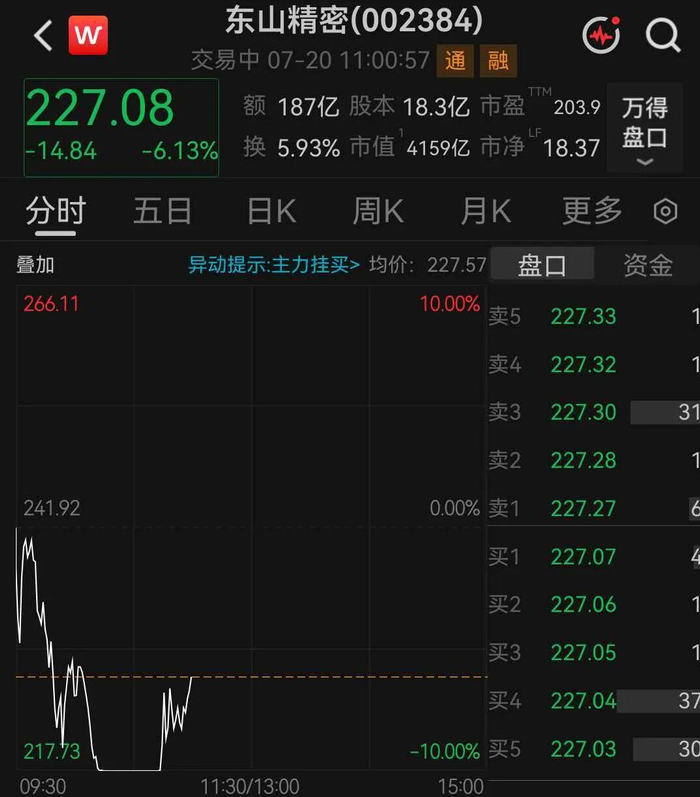This screenshot has width=700, height=797.
Task: Open chart settings hexagon icon
Action: 665,211
